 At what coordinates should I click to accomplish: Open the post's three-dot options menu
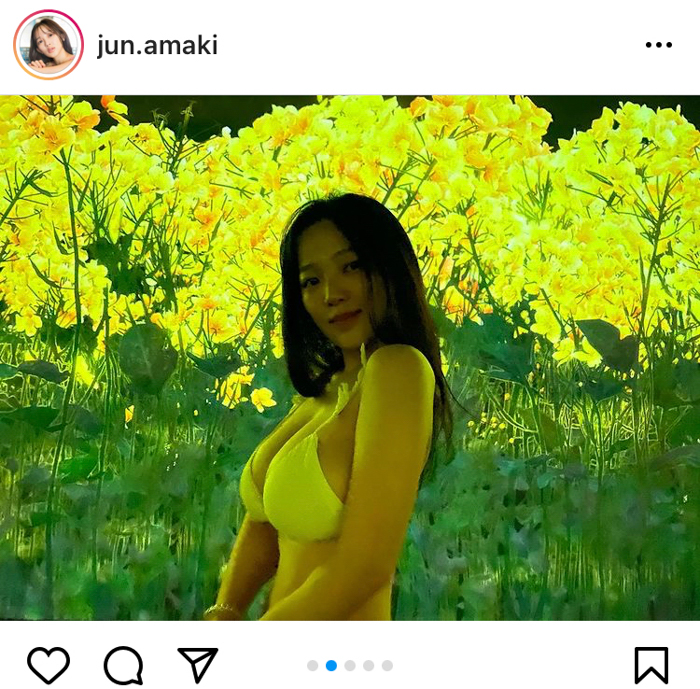(x=658, y=46)
